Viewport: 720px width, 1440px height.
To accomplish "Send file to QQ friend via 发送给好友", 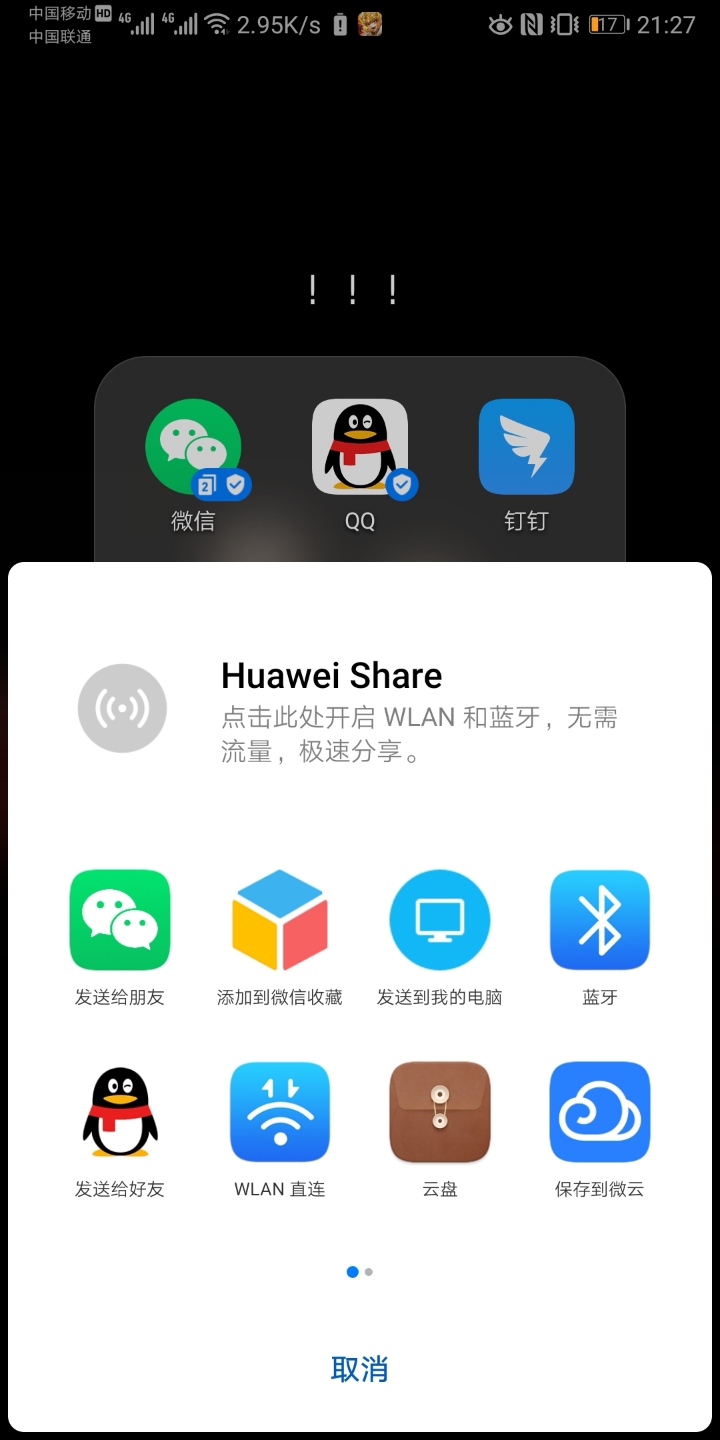I will 120,1110.
